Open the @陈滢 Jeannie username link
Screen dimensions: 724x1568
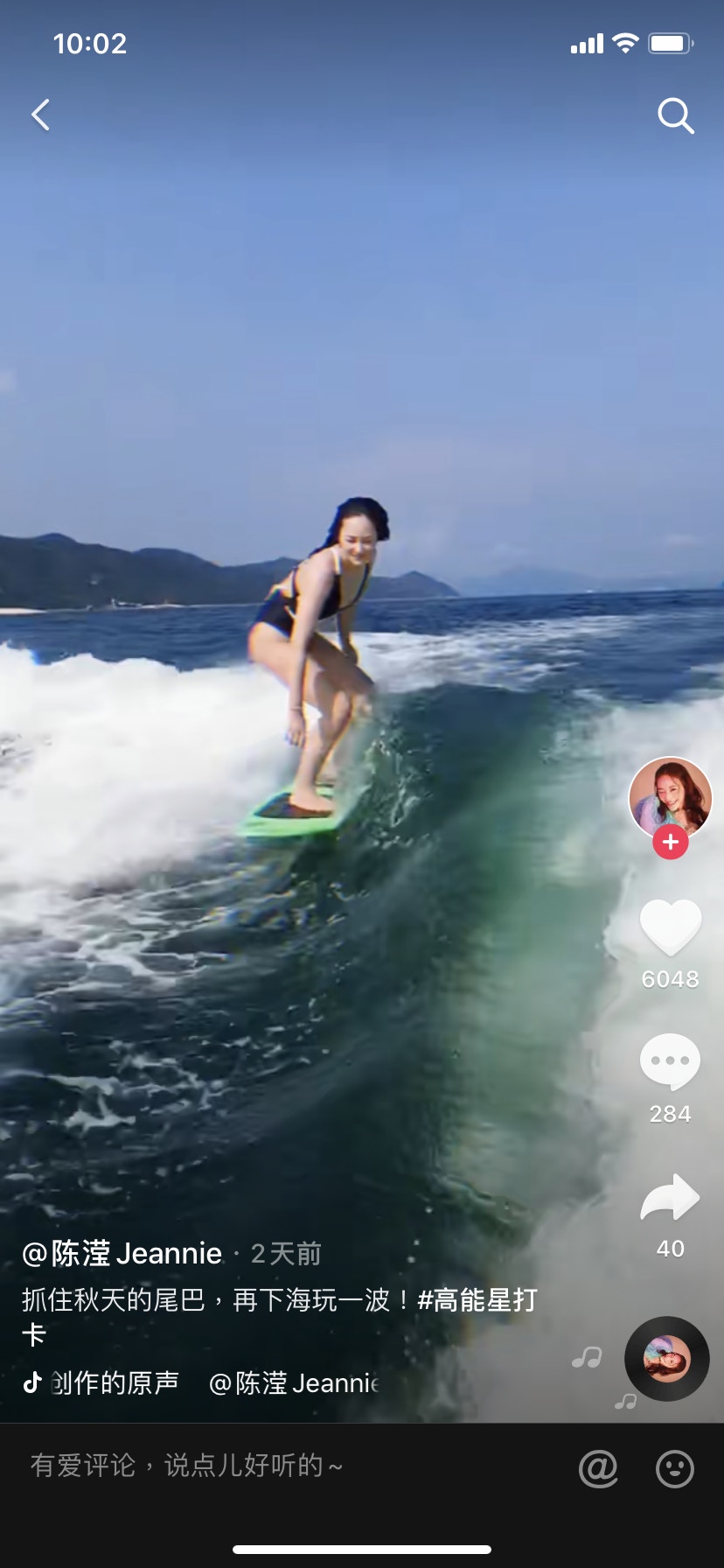click(x=122, y=1253)
